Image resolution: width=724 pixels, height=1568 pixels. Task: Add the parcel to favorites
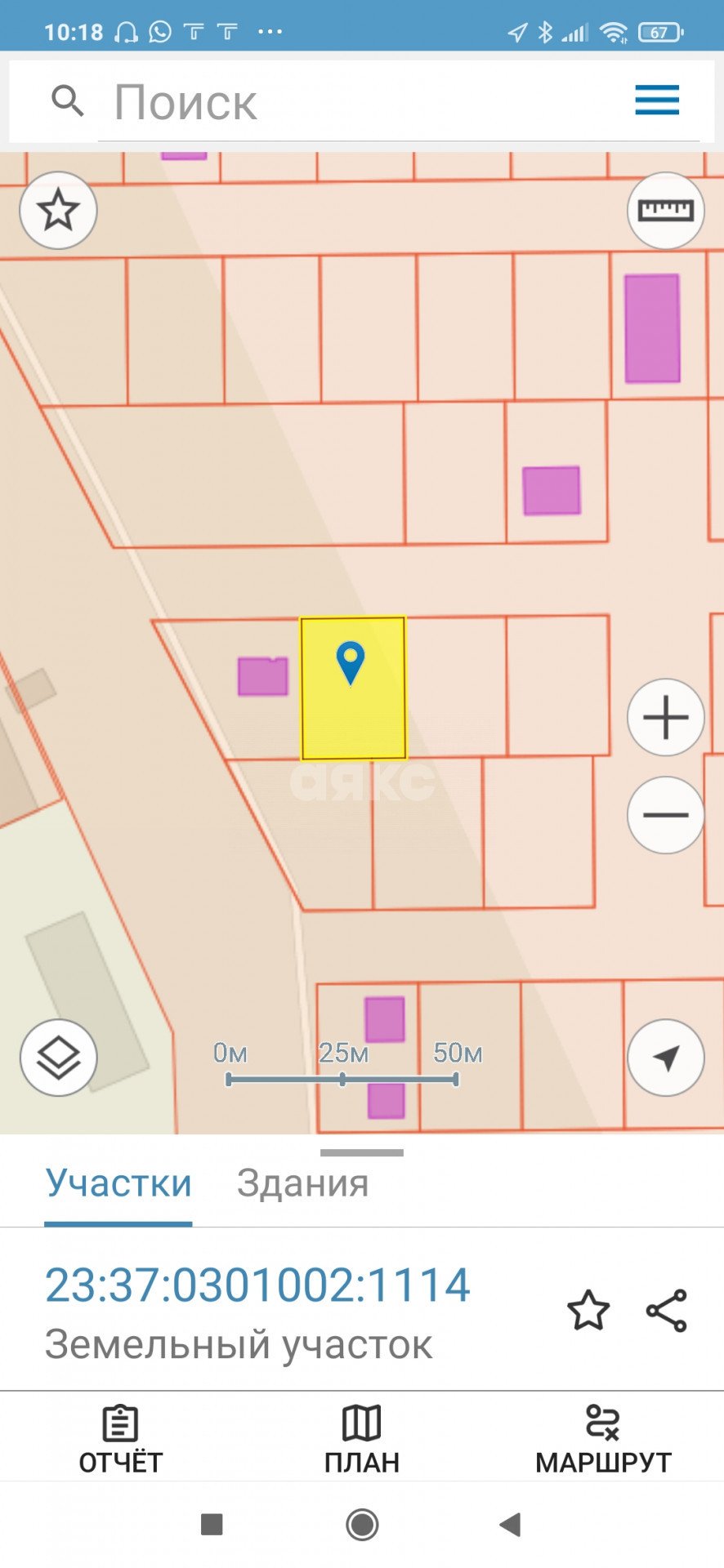point(588,1310)
